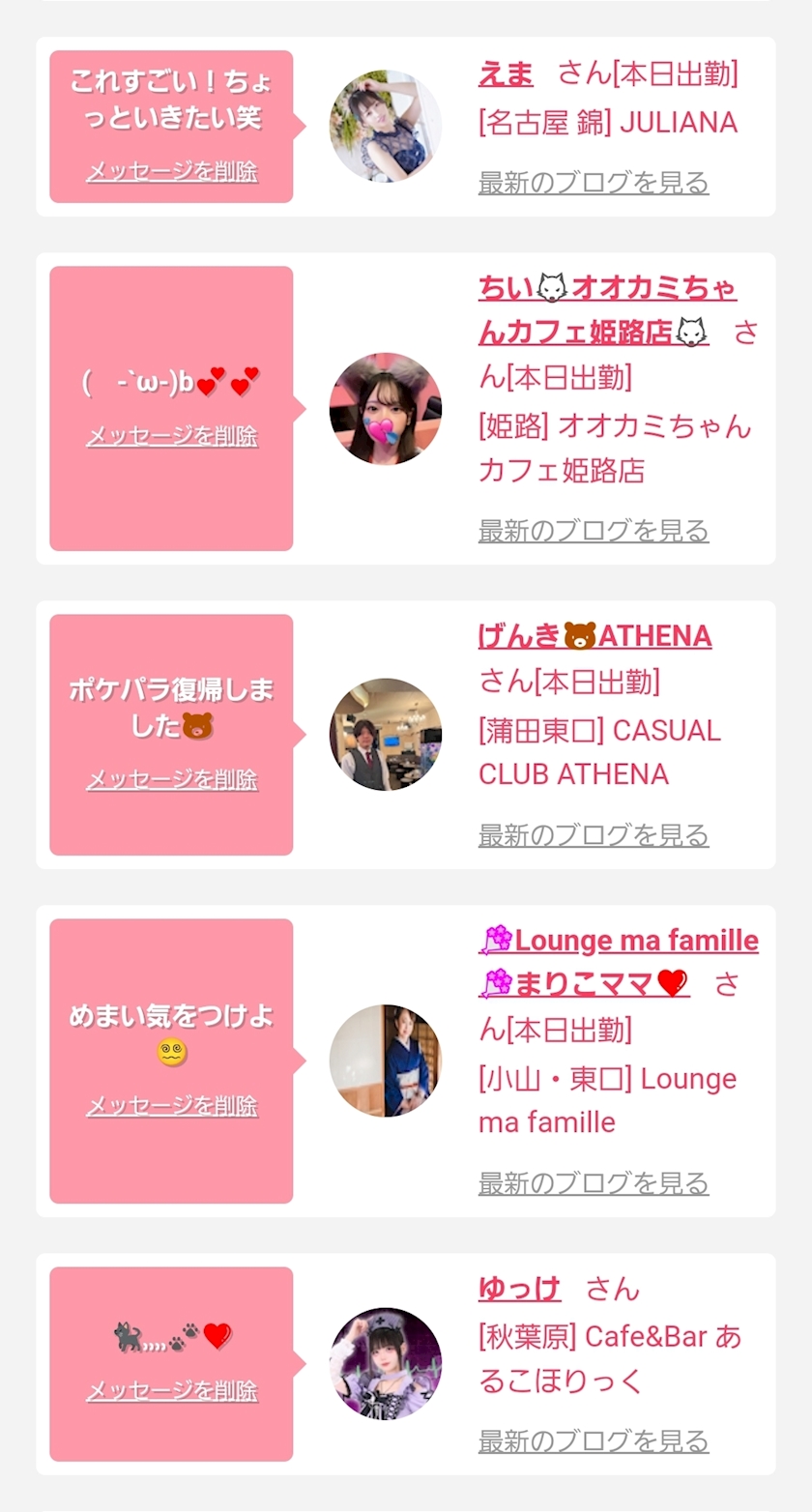Open げんき ATHENA profile link
Screen dimensions: 812x1512
tap(594, 636)
